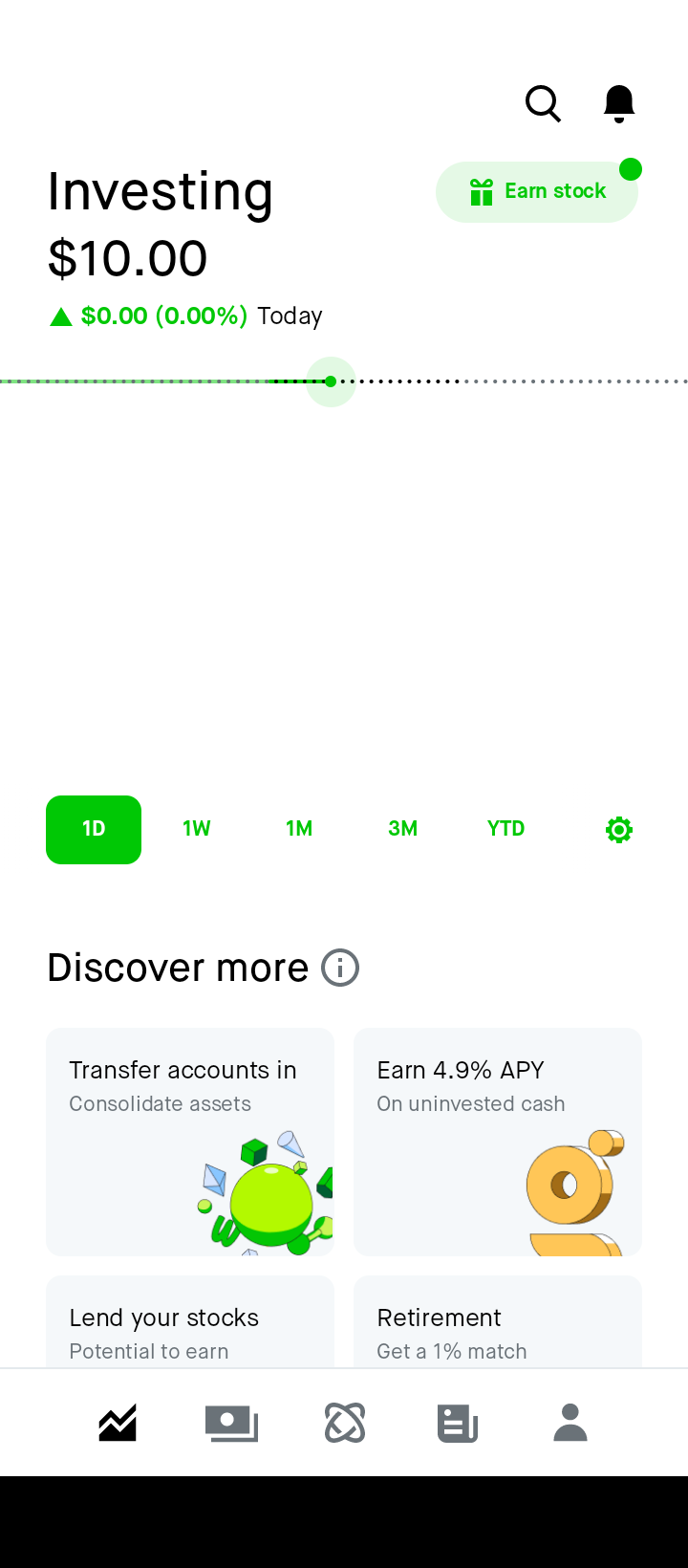This screenshot has width=688, height=1568.
Task: Open the Transfer accounts in card
Action: [x=189, y=1142]
